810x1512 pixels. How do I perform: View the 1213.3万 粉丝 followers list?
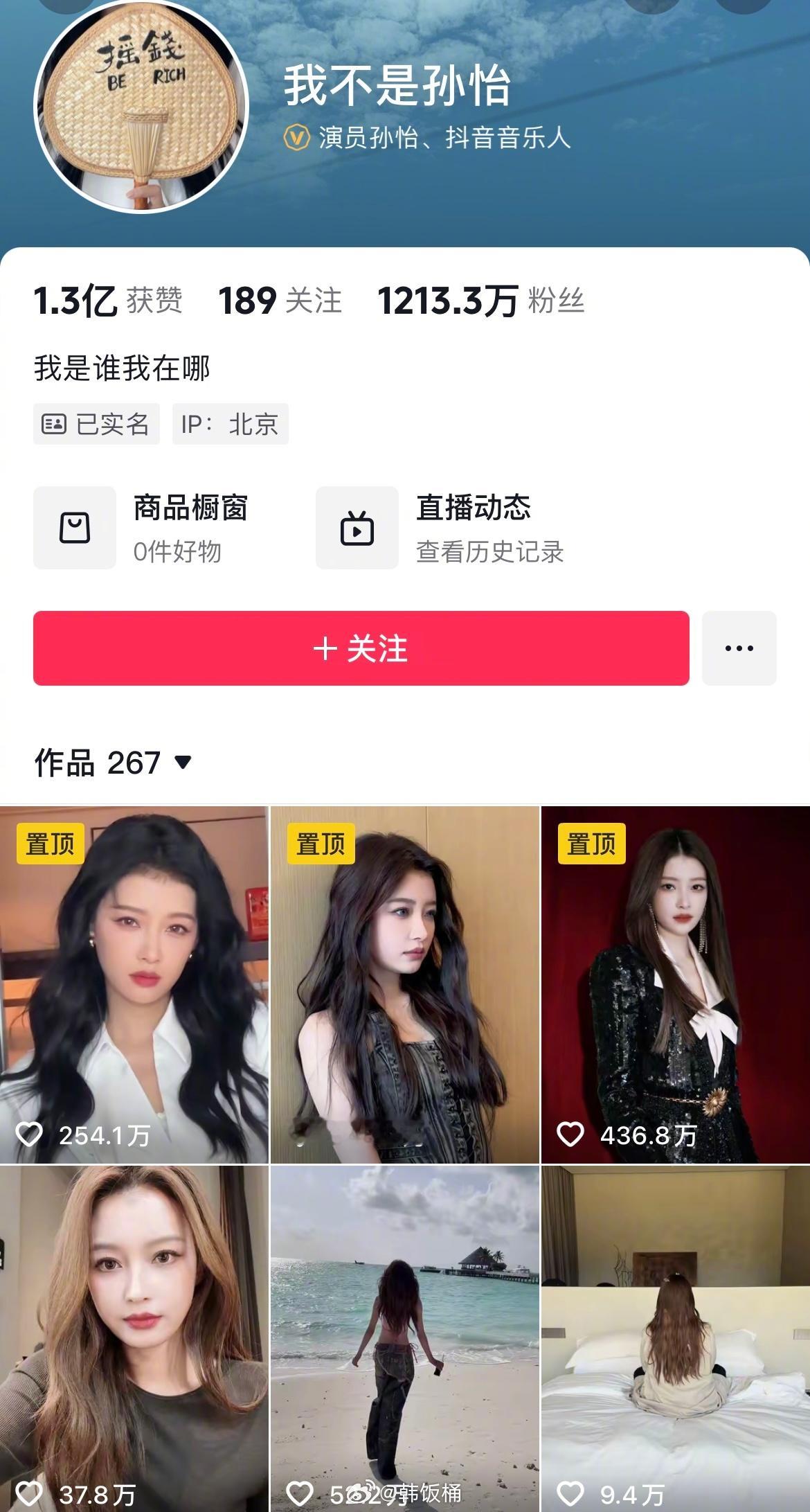pyautogui.click(x=480, y=301)
